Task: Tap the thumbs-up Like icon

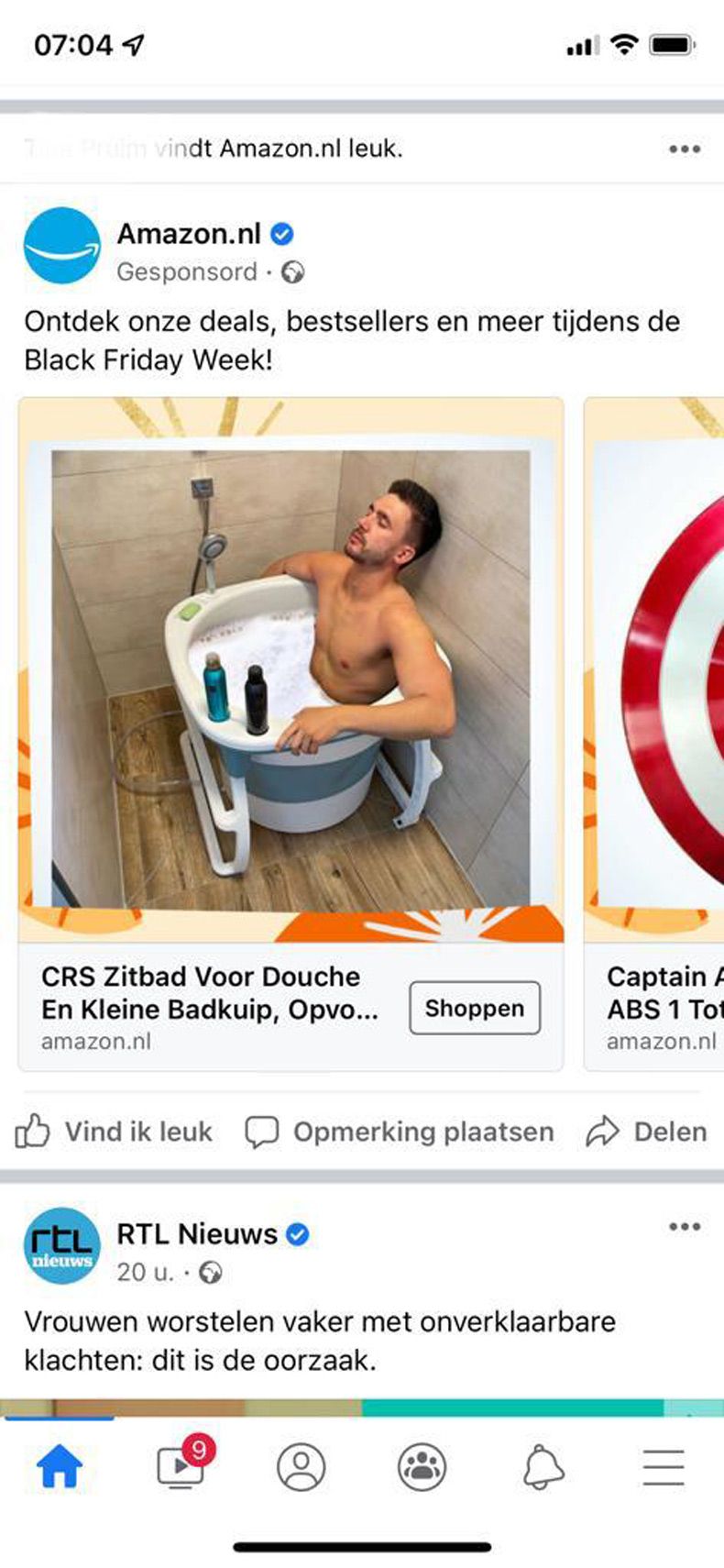Action: pos(33,1131)
